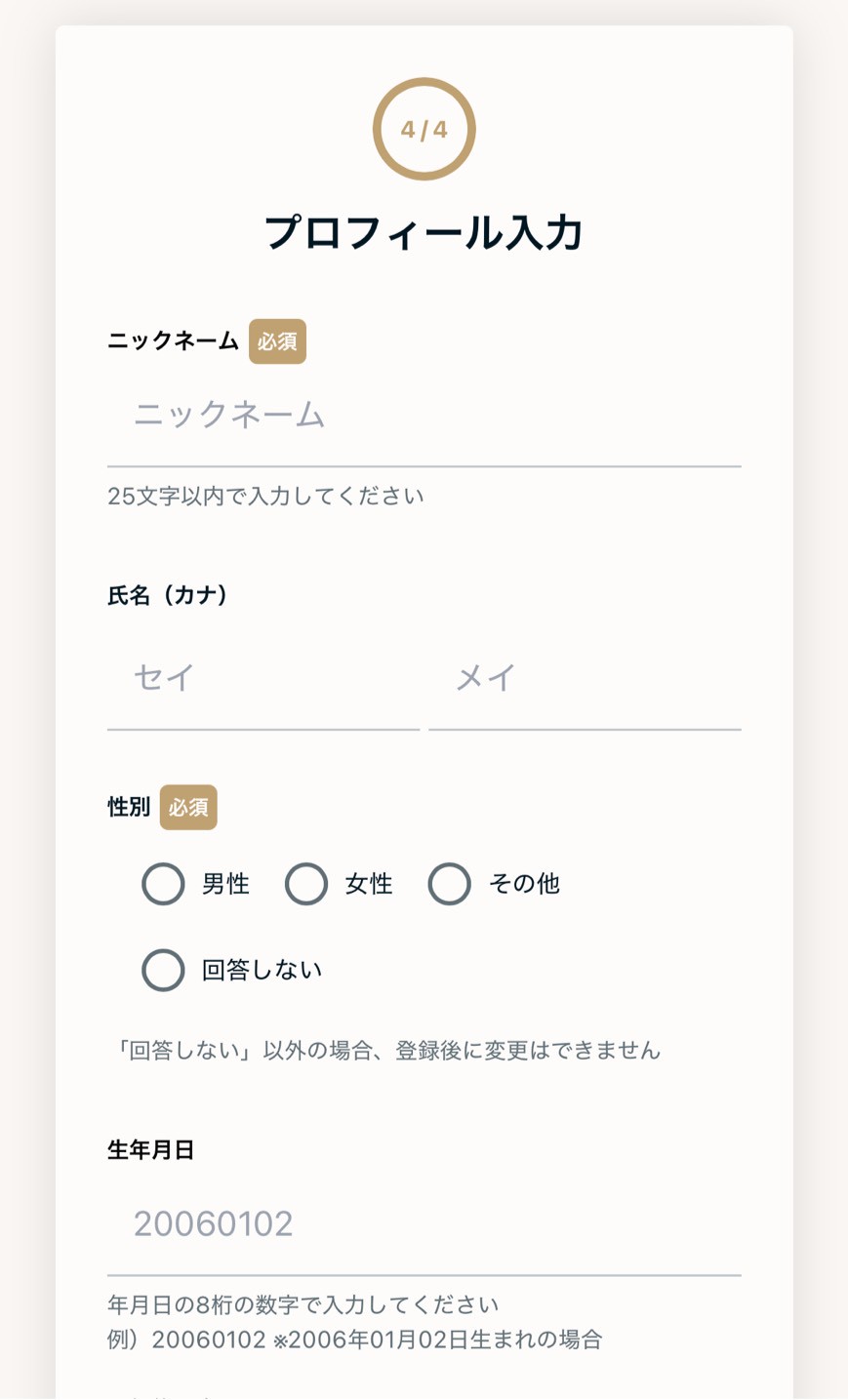This screenshot has width=848, height=1400.
Task: Focus the セイ last-name kana field
Action: [x=262, y=678]
